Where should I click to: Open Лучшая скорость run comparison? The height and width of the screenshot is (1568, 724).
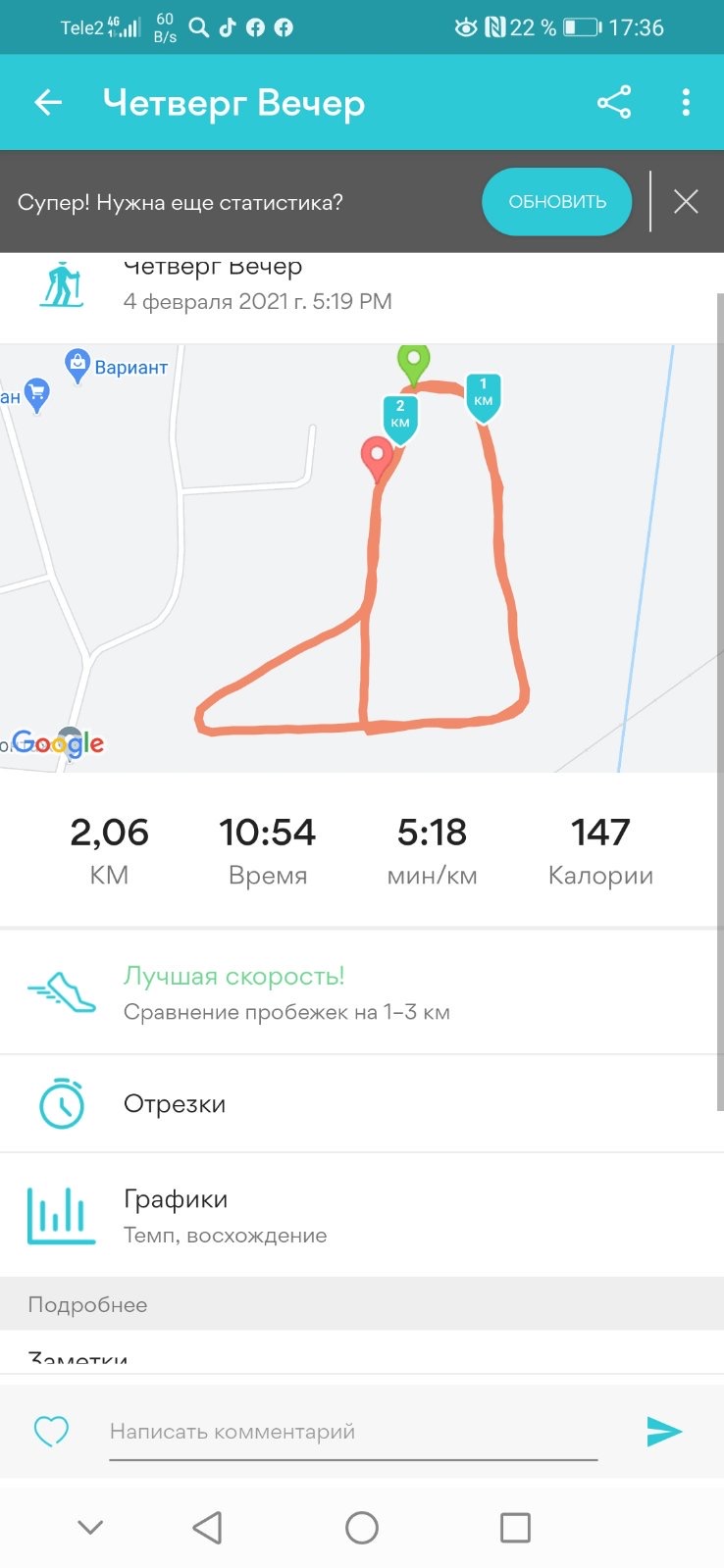(361, 992)
